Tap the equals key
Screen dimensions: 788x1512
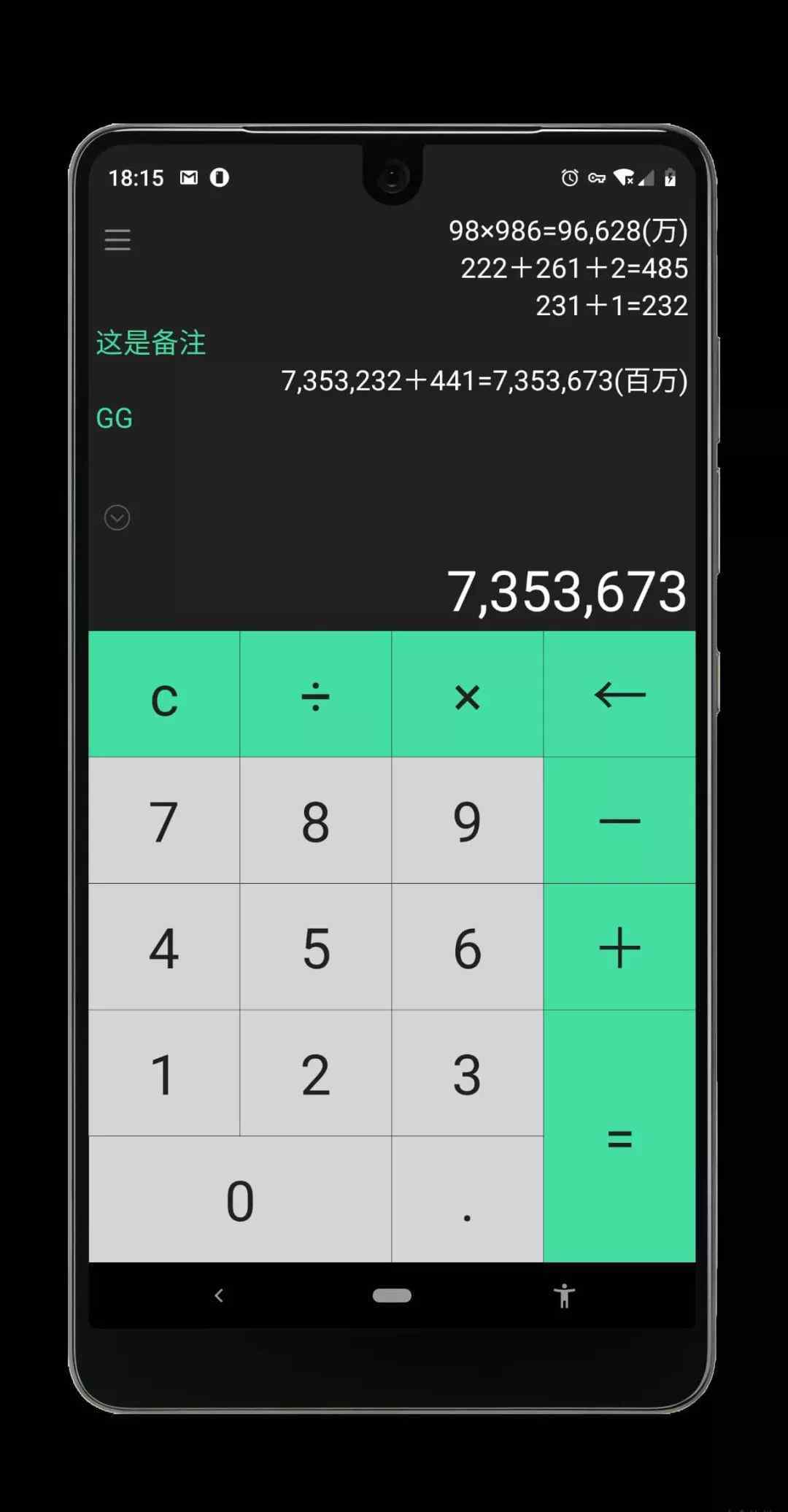619,1137
